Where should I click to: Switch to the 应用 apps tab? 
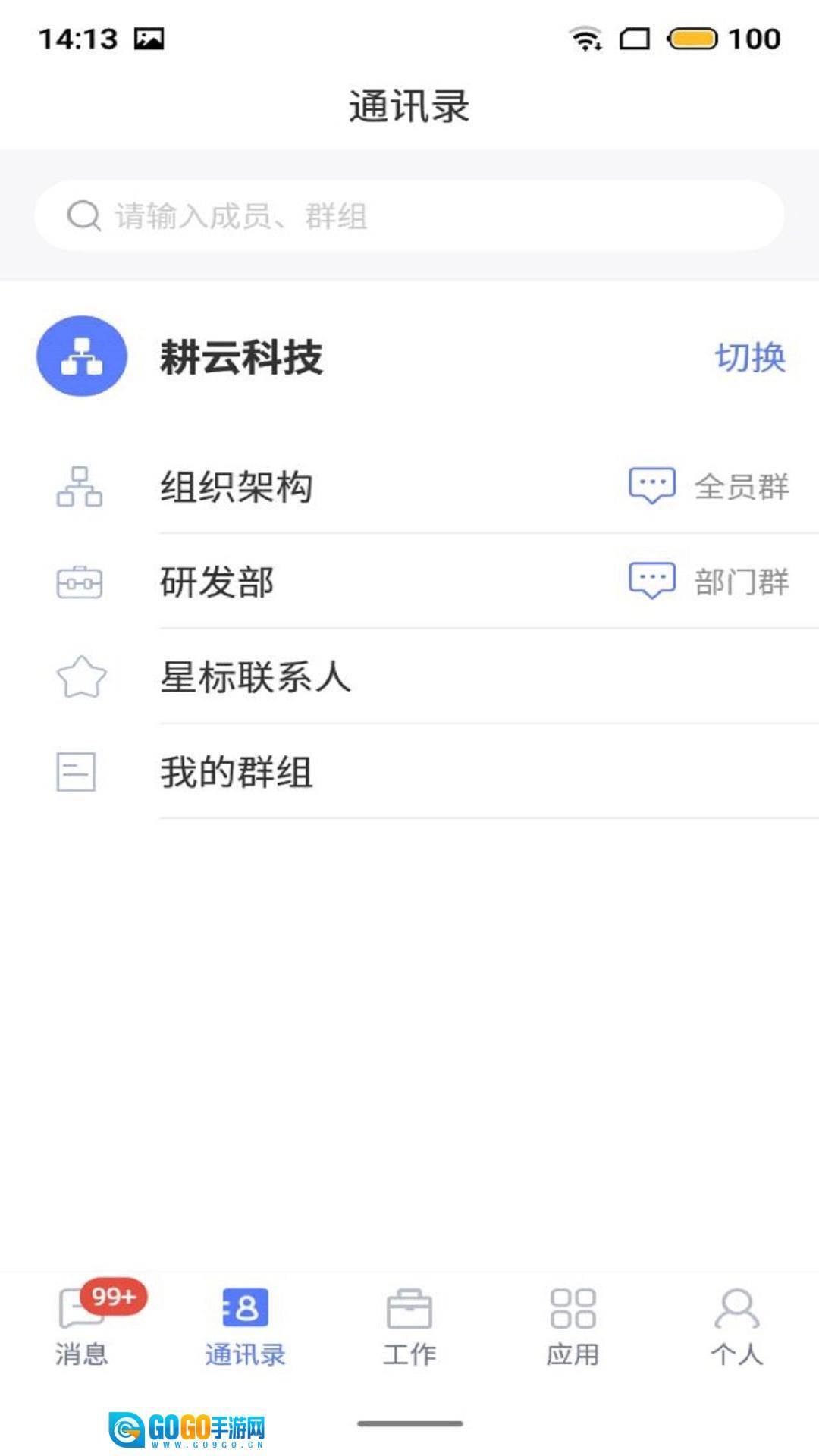click(x=573, y=1326)
